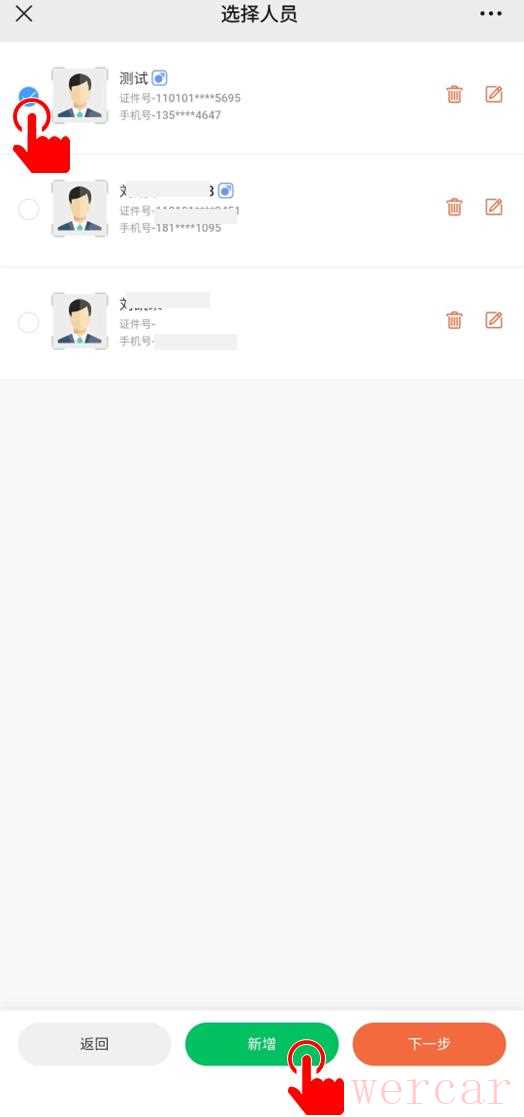The height and width of the screenshot is (1117, 524).
Task: Delete the 测试 person entry
Action: 454,94
